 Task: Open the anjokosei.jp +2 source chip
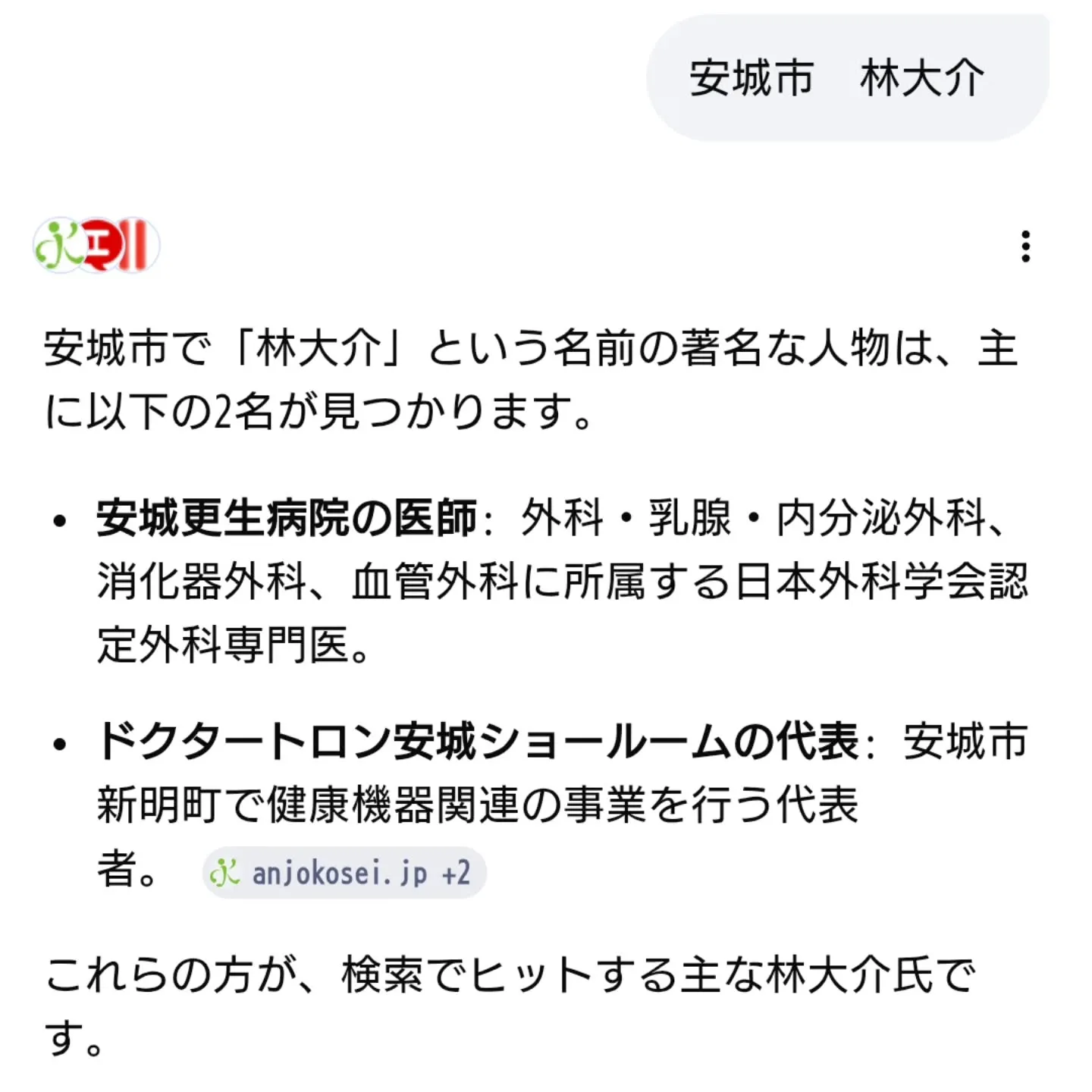pos(344,873)
